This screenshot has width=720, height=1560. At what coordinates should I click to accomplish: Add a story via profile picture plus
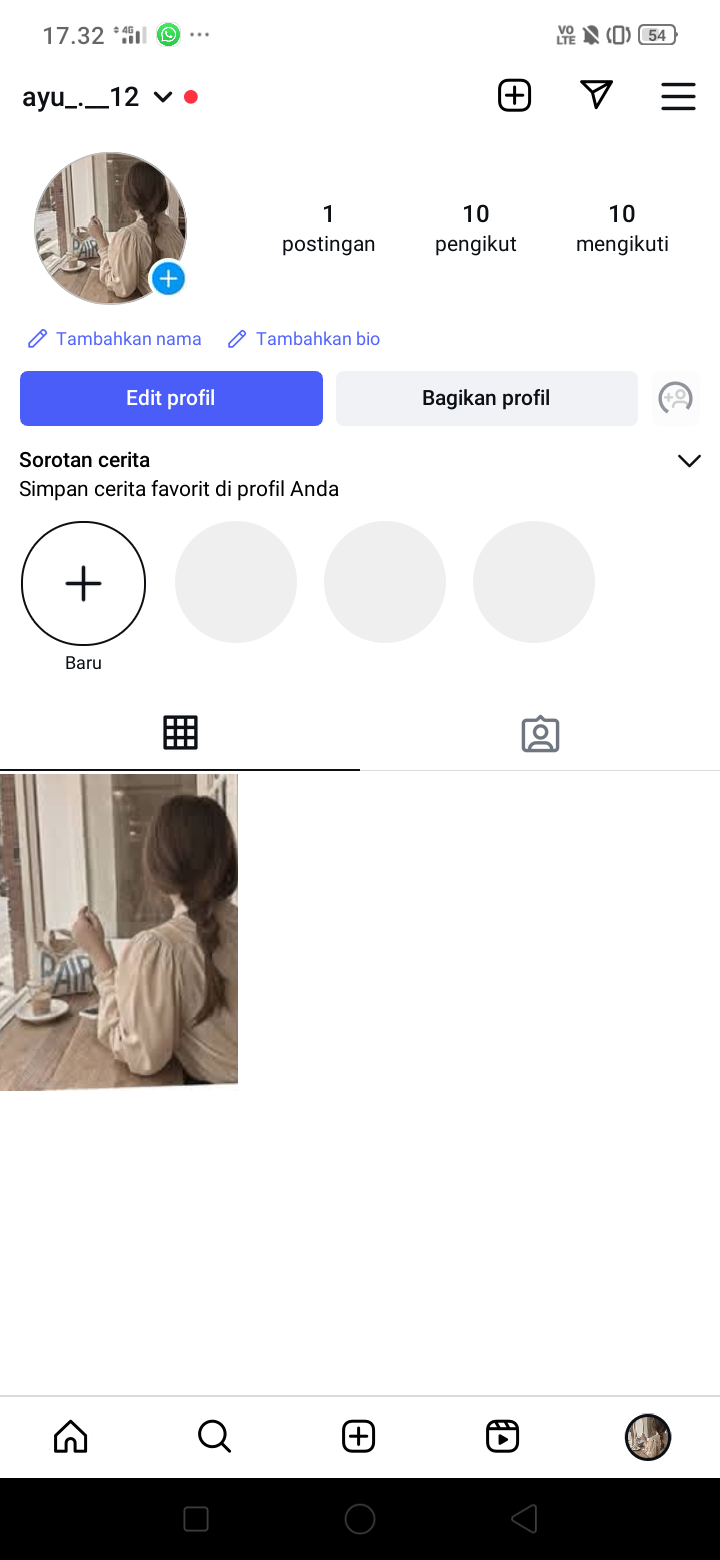pos(168,278)
